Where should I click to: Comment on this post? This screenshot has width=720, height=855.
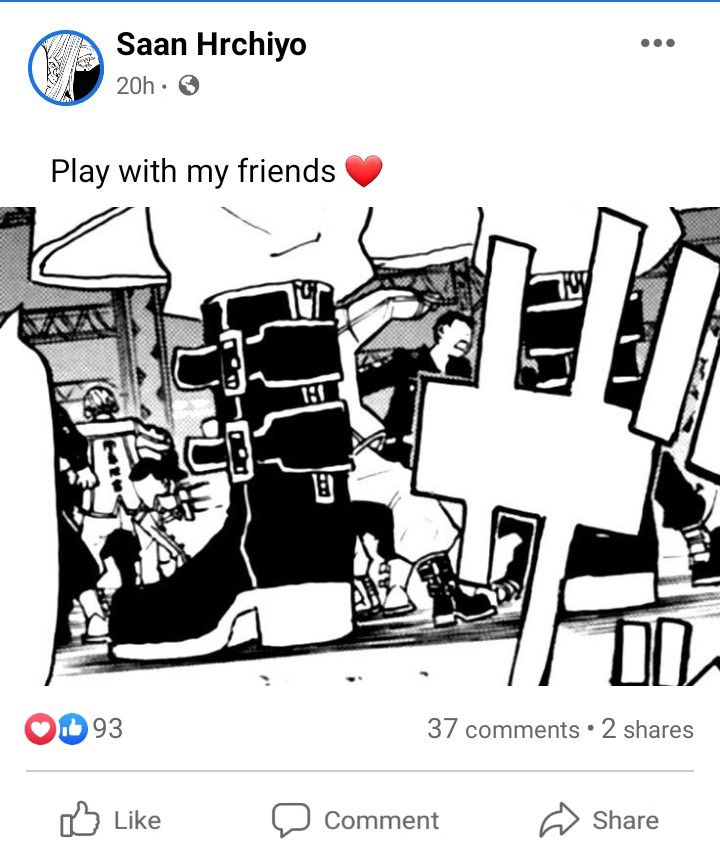coord(356,821)
